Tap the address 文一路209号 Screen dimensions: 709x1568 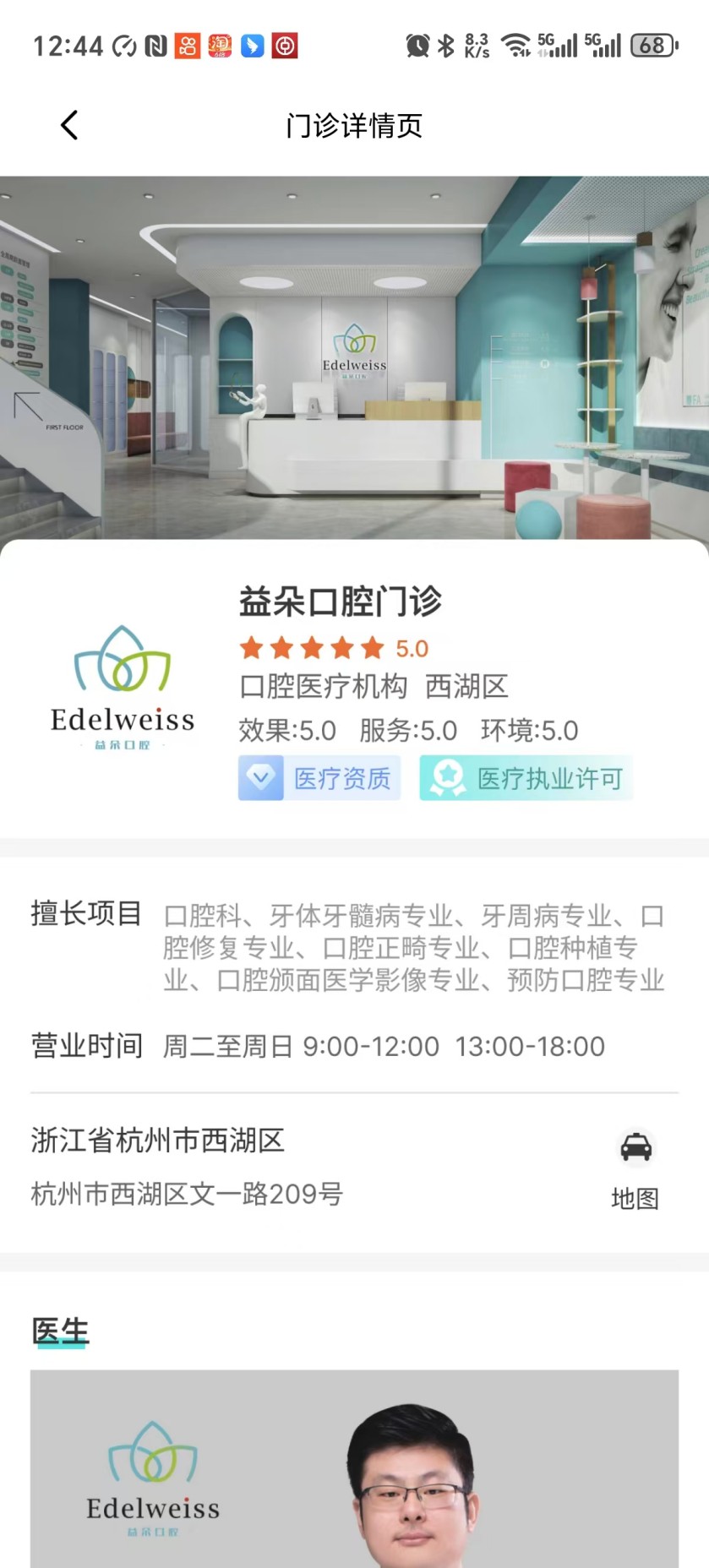click(187, 1194)
